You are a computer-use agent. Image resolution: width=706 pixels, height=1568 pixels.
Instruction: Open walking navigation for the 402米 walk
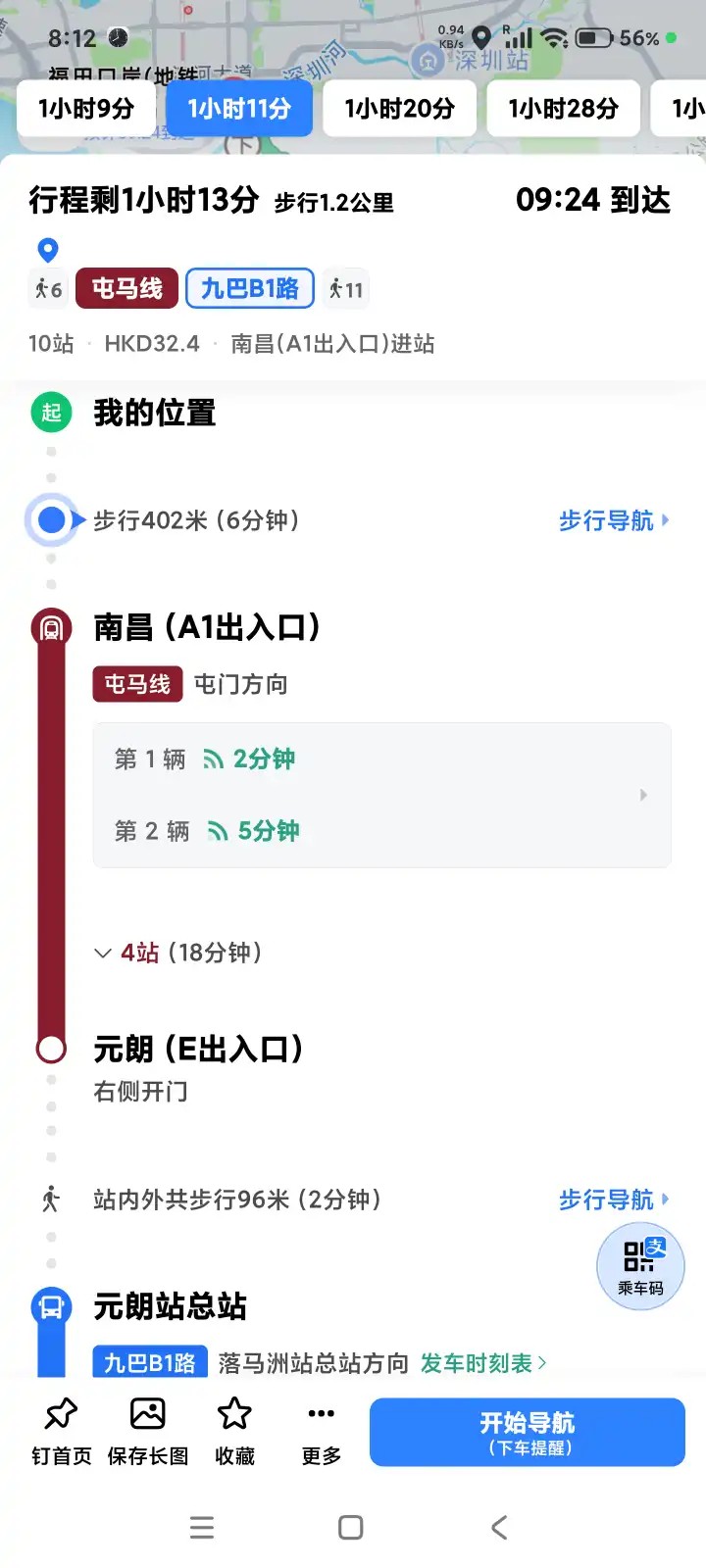tap(613, 520)
